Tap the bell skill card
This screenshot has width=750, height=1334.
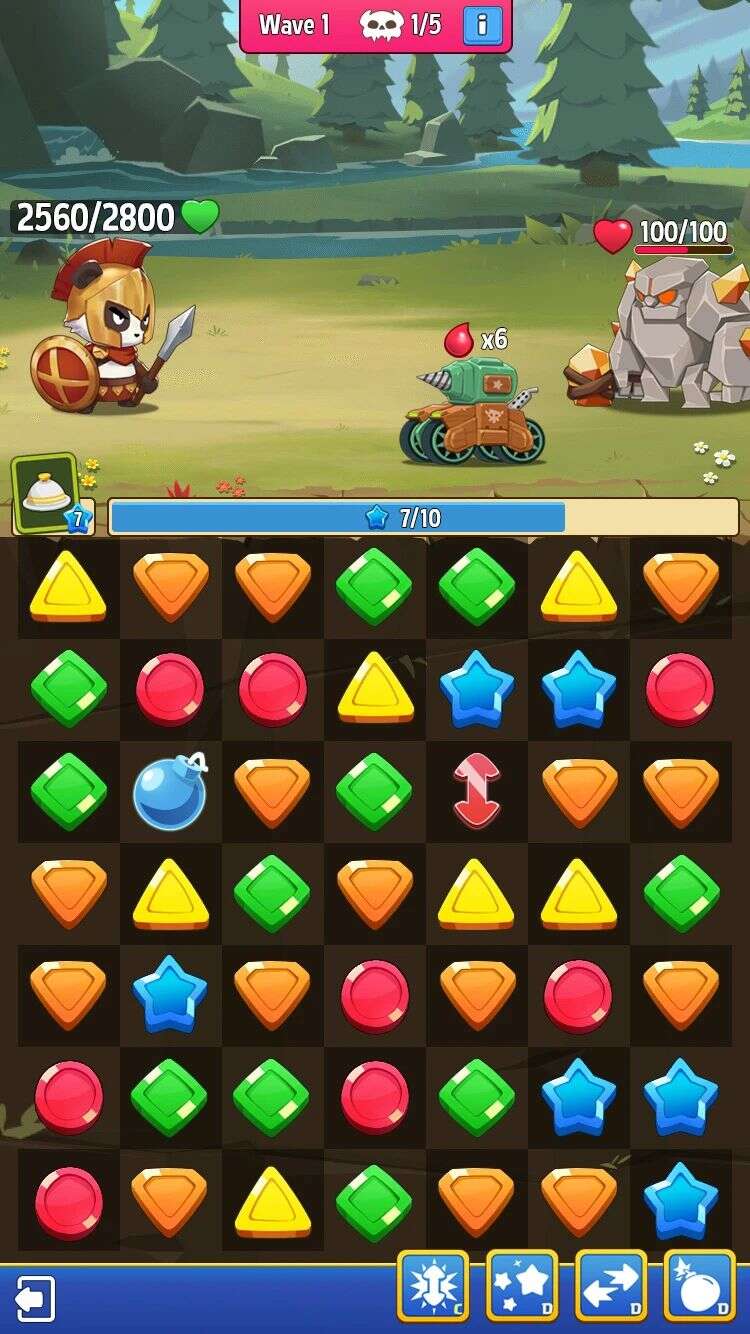(46, 492)
